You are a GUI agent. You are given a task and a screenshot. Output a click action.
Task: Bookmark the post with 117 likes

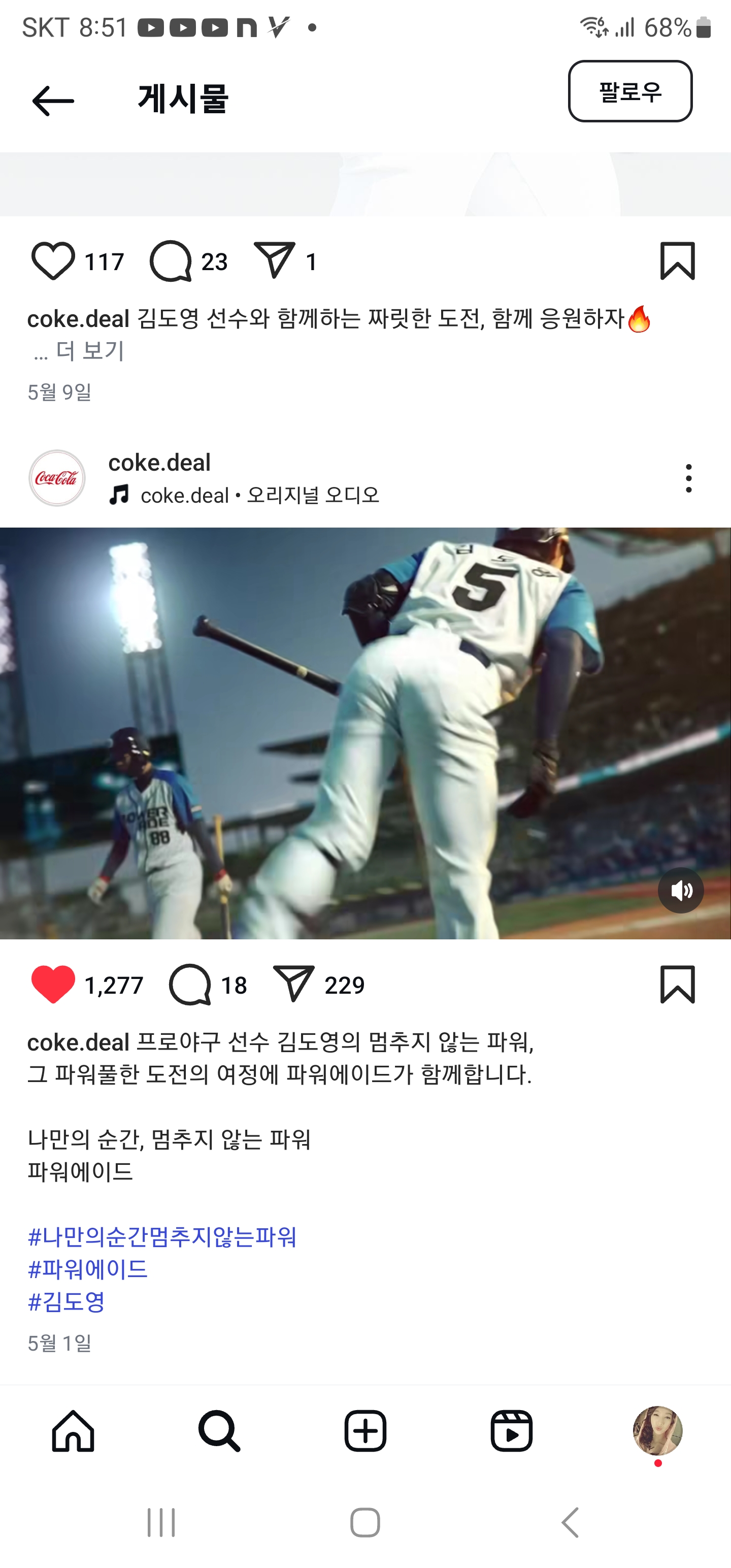point(677,261)
